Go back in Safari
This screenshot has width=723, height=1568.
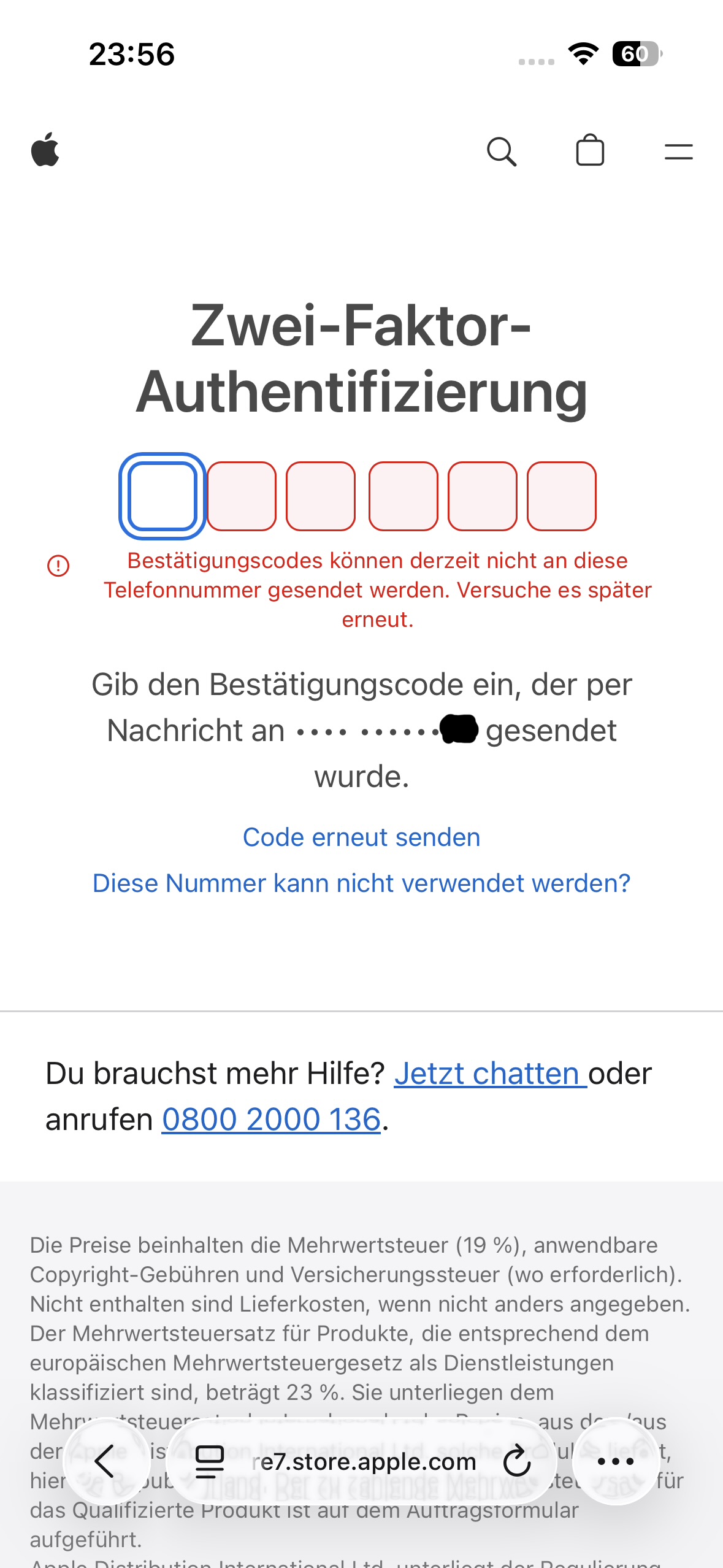106,1461
